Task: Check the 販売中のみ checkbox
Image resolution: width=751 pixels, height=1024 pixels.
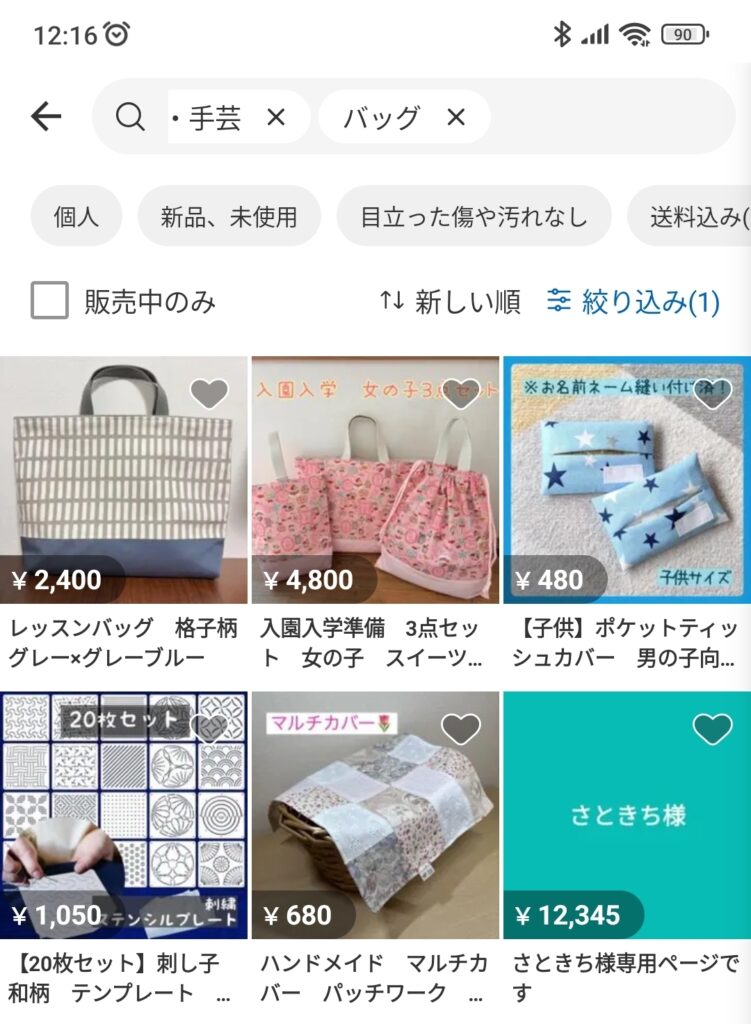Action: (x=50, y=301)
